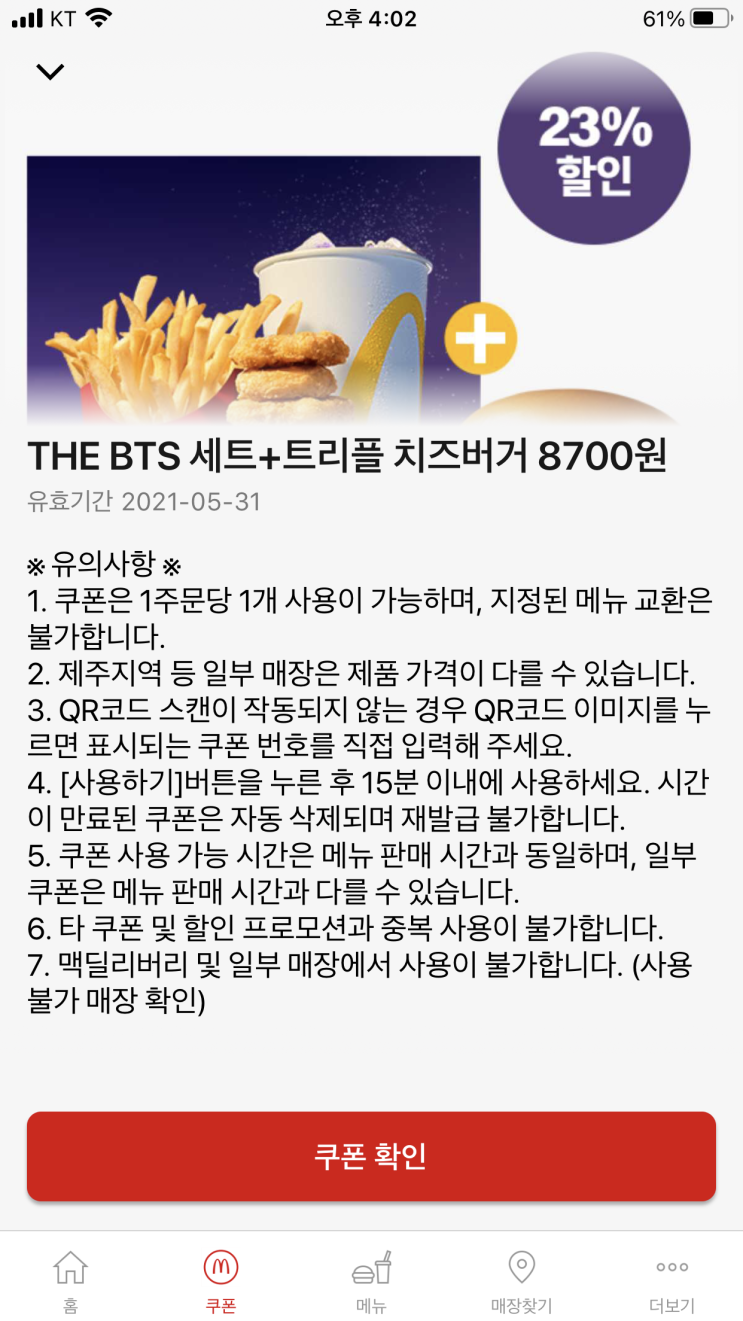This screenshot has width=743, height=1321.
Task: Select the 쿠폰 tab
Action: click(221, 1281)
